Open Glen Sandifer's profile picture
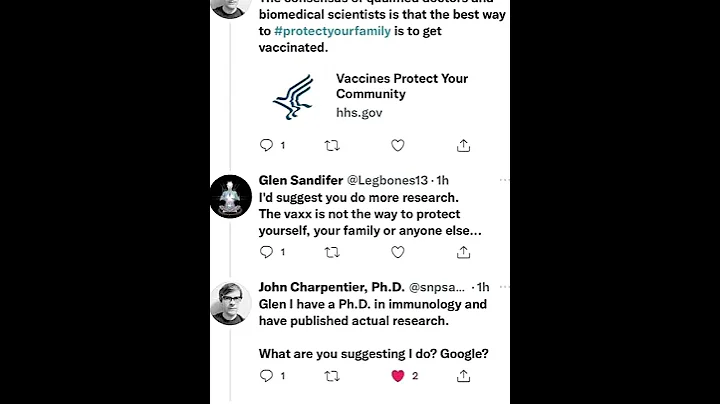The width and height of the screenshot is (720, 404). click(x=231, y=196)
